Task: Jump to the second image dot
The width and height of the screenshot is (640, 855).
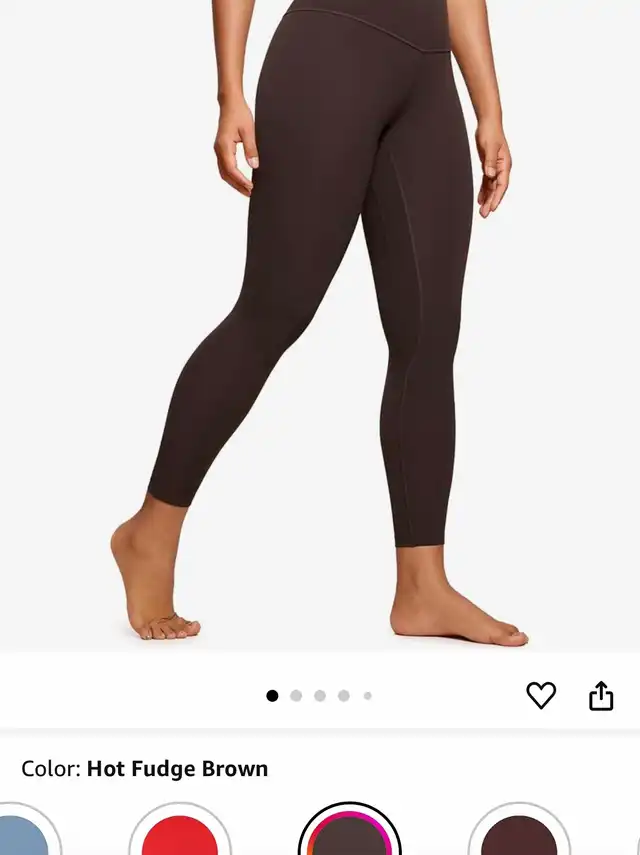Action: (x=296, y=696)
